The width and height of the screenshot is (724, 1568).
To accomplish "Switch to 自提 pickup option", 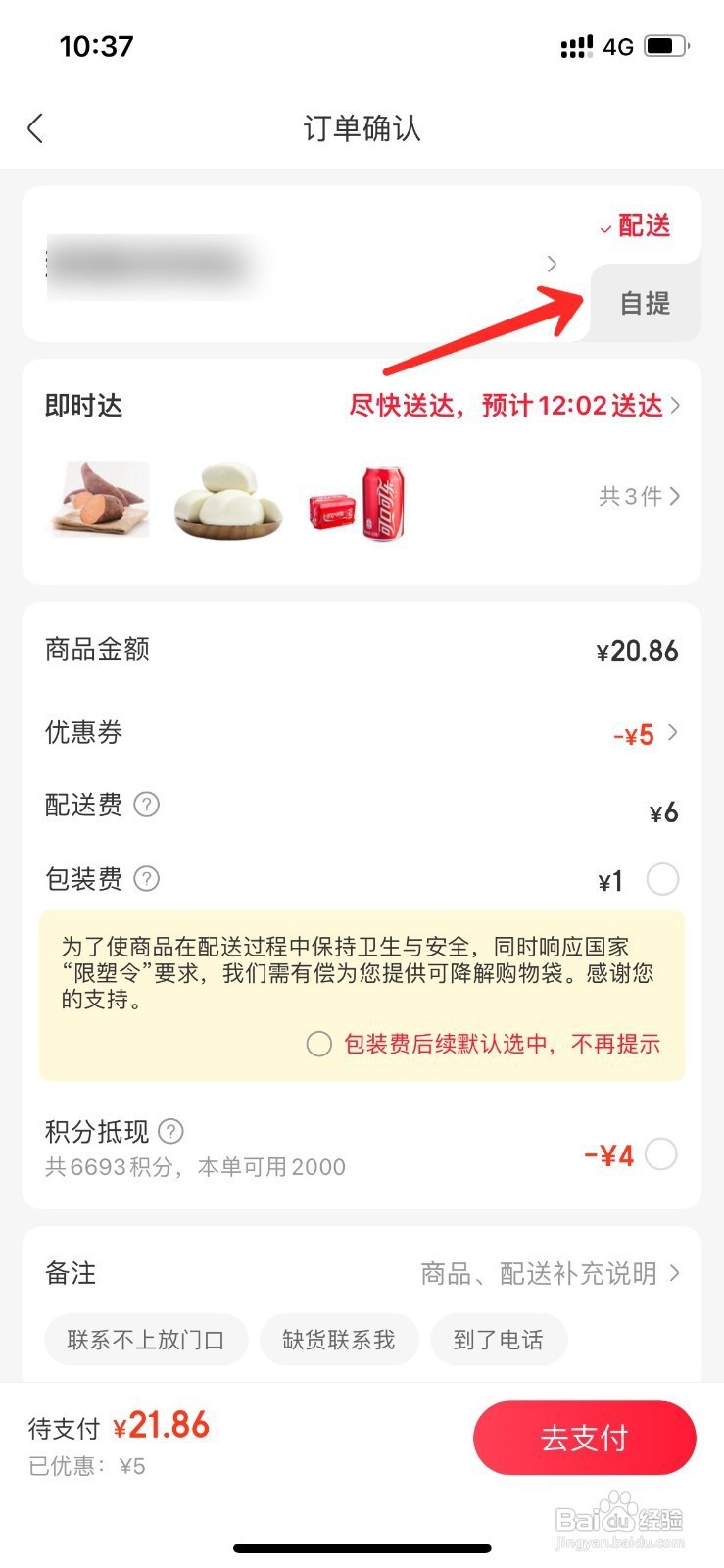I will [645, 303].
